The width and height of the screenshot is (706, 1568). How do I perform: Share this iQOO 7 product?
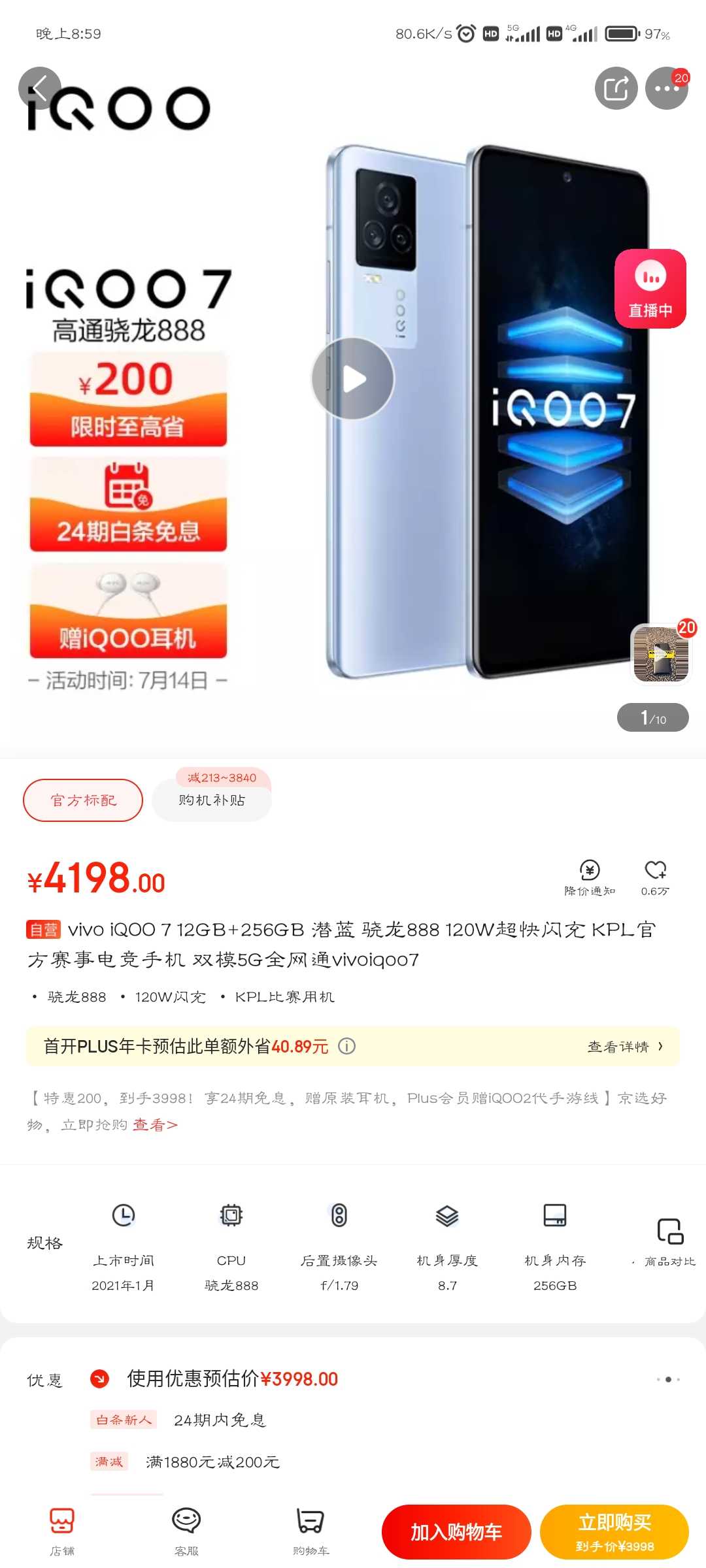pyautogui.click(x=616, y=88)
